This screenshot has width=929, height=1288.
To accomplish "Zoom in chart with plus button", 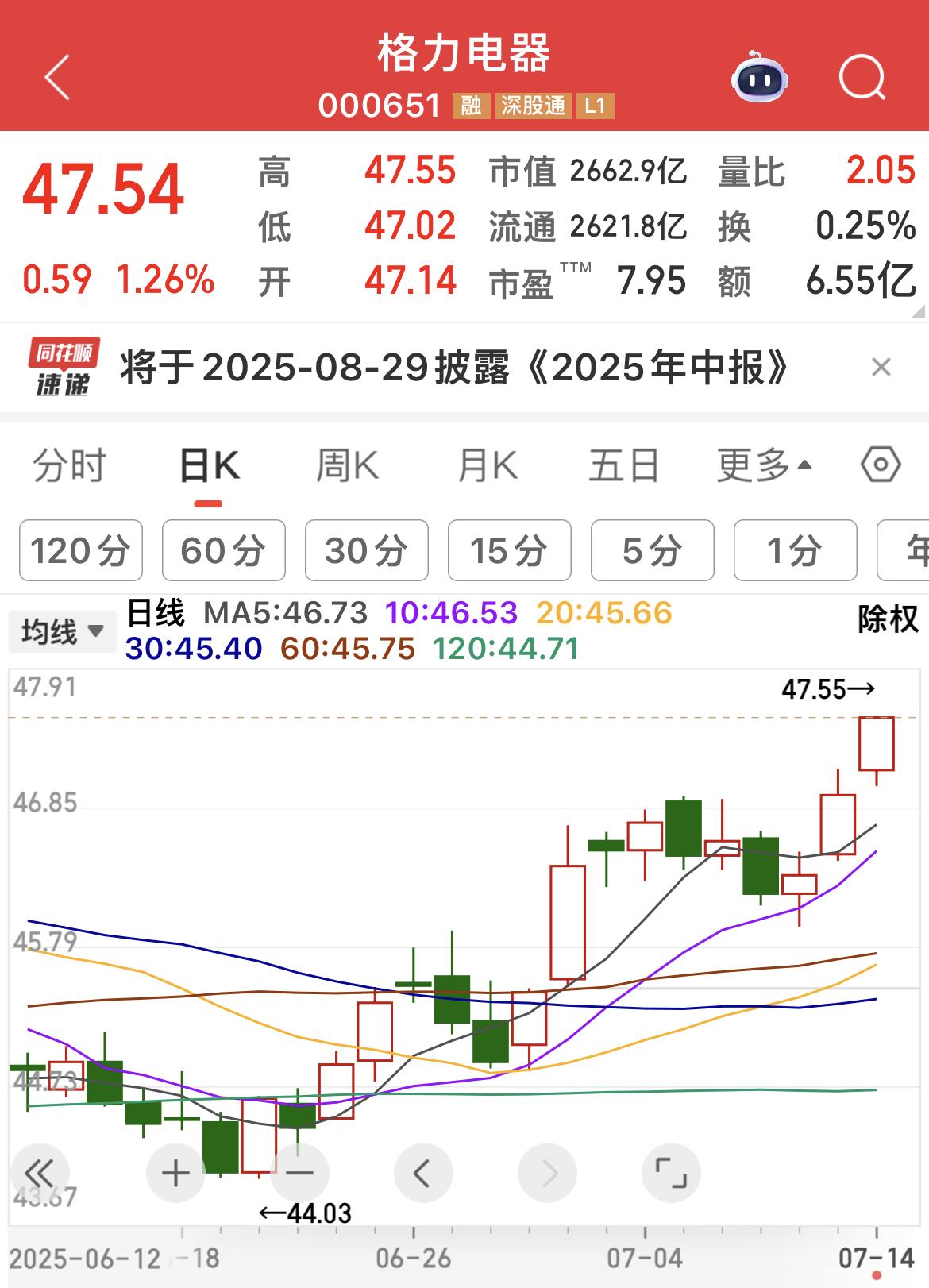I will (x=175, y=1174).
